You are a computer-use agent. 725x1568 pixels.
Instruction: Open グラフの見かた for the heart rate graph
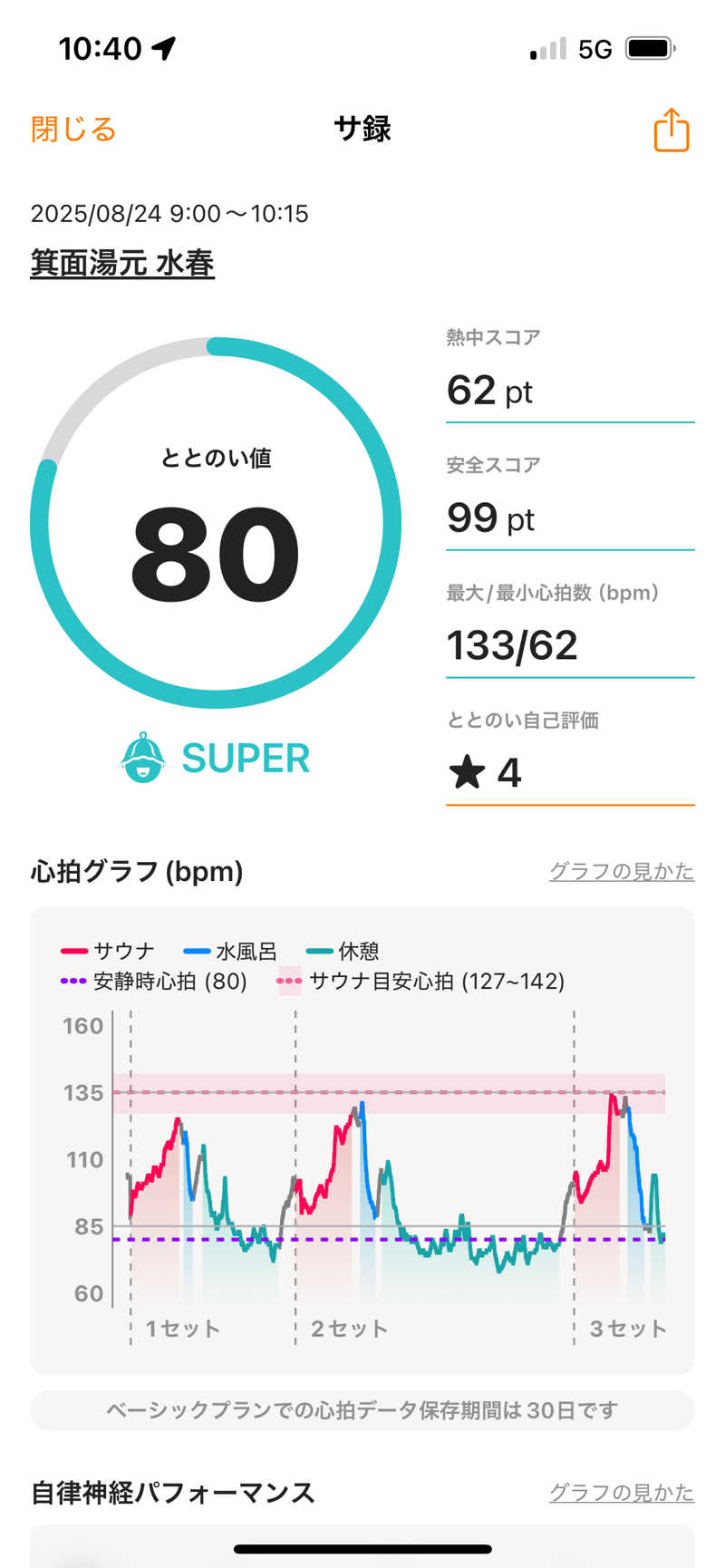621,871
